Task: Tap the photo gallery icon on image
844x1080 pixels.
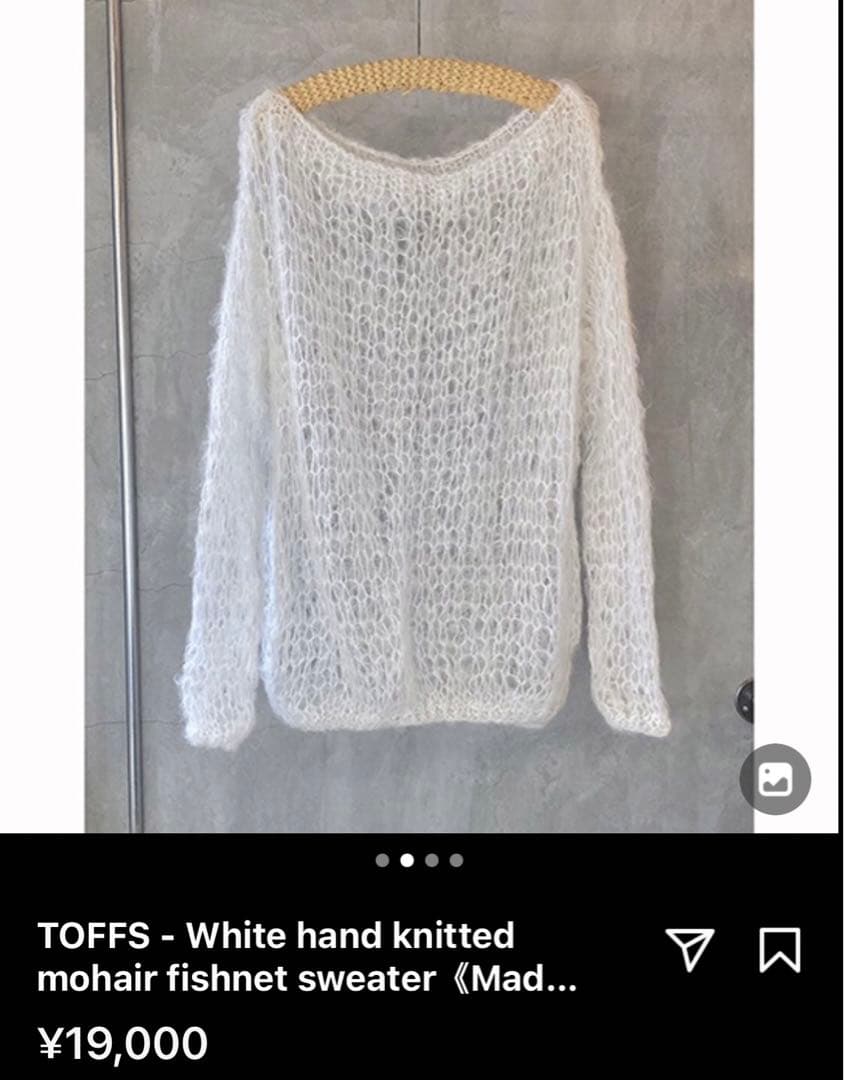Action: tap(775, 779)
